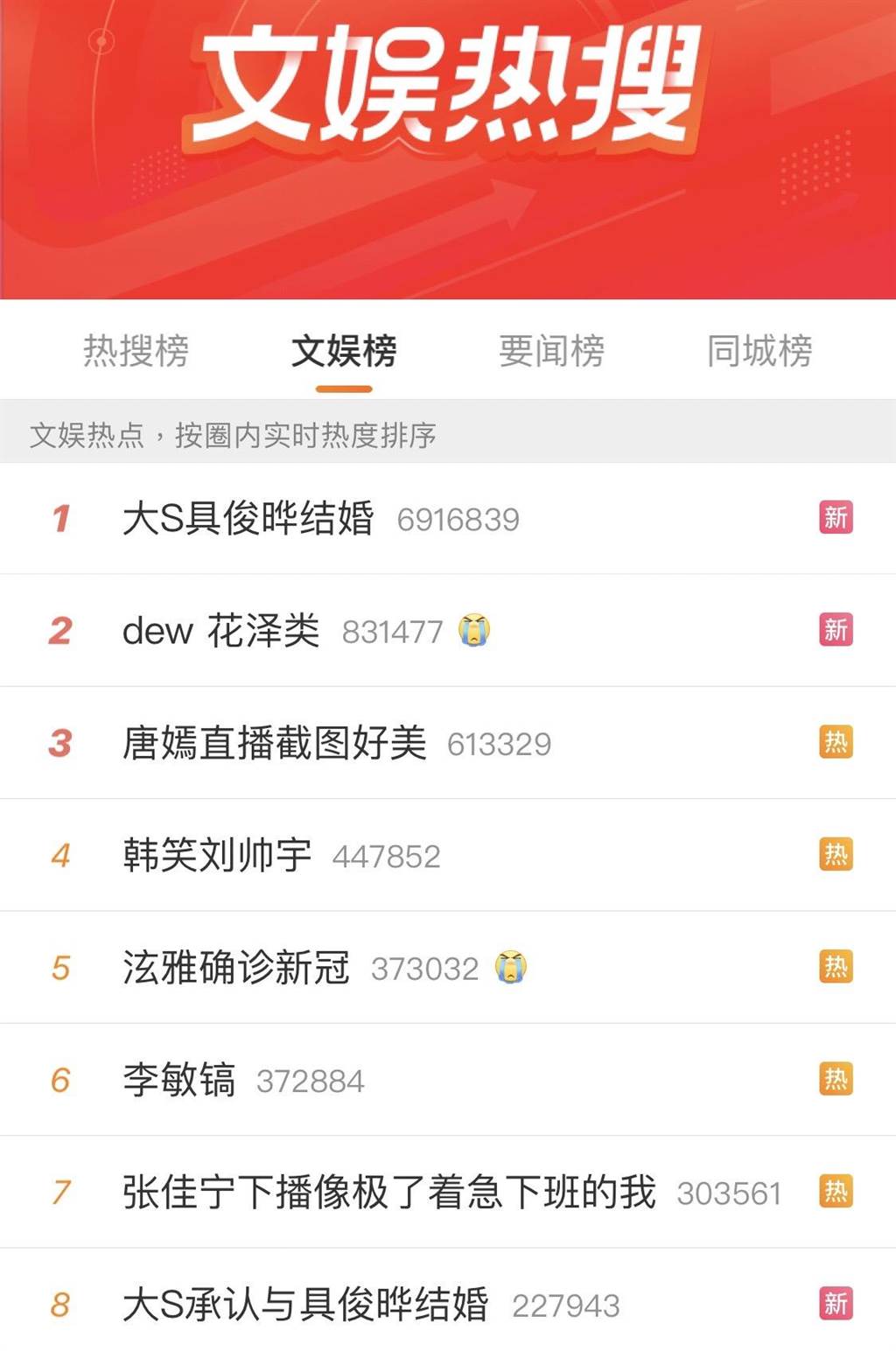Viewport: 896px width, 1351px height.
Task: Click the 新 badge next to 大S具俊晔结婚
Action: pos(835,518)
